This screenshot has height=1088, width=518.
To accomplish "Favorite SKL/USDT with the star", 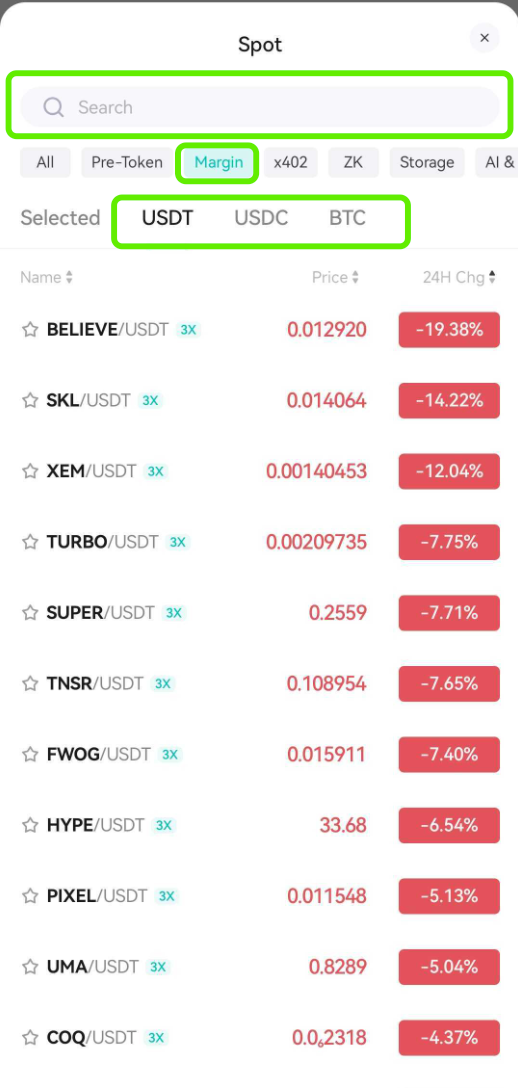I will click(30, 400).
